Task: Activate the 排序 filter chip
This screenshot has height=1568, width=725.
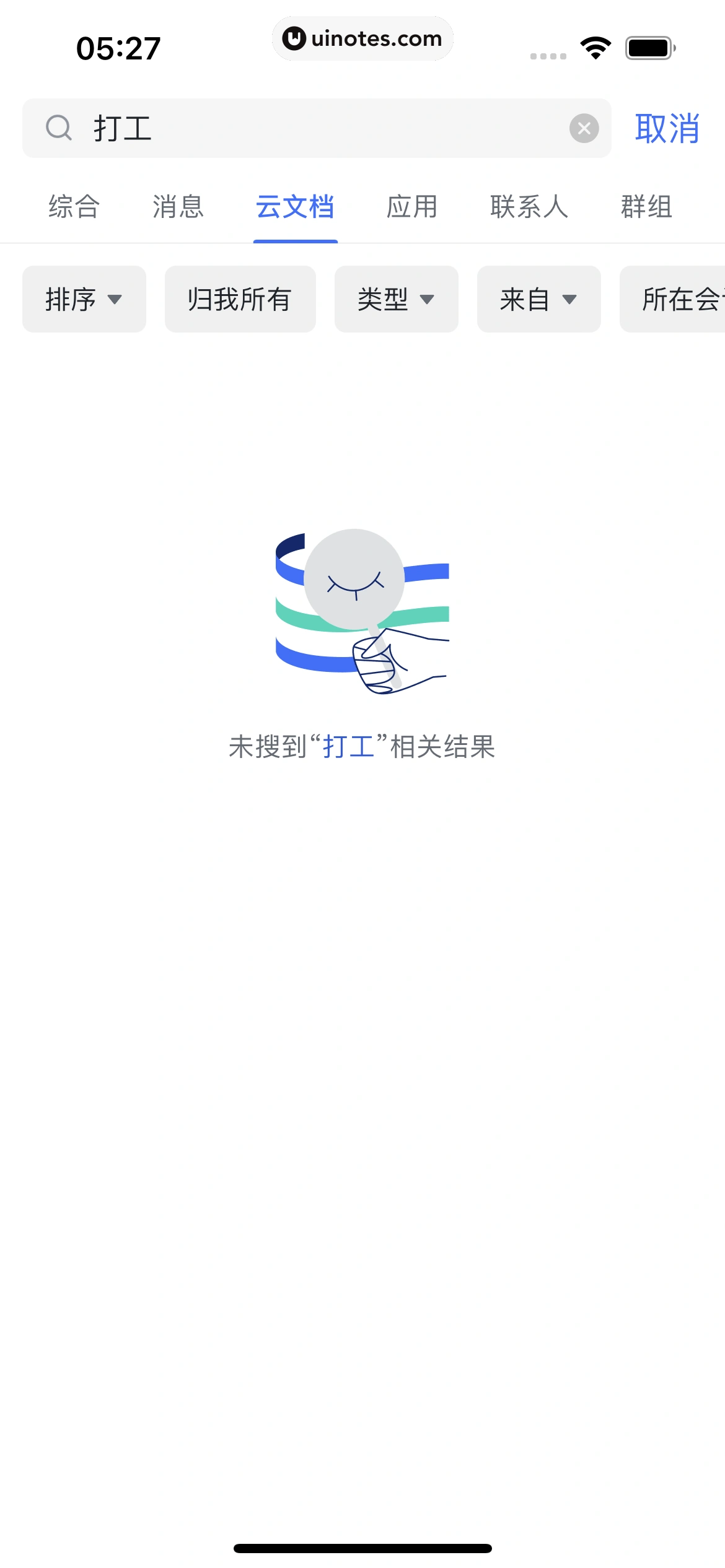Action: [x=84, y=299]
